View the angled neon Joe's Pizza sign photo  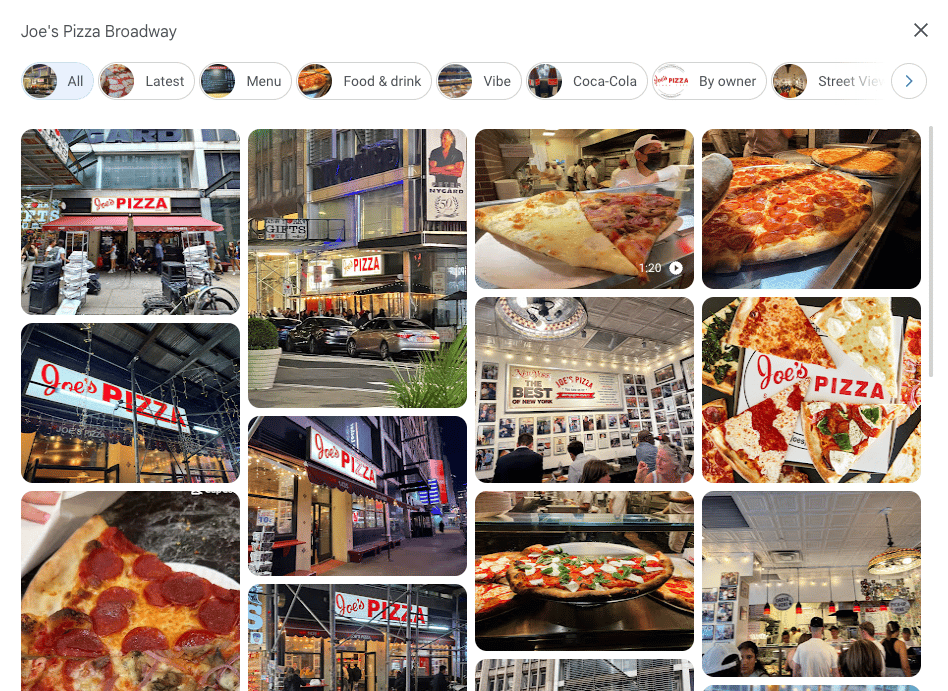(130, 402)
